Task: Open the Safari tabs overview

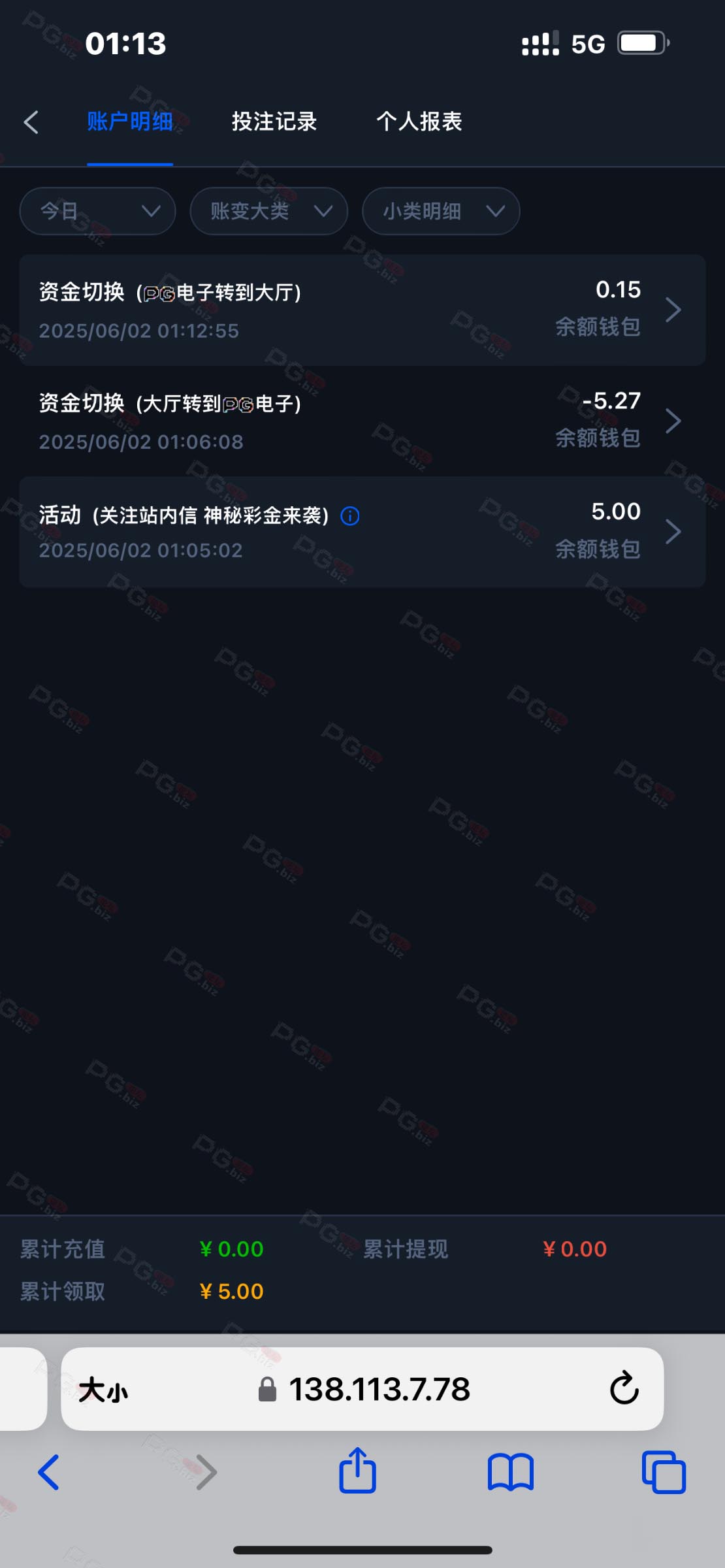Action: 664,1473
